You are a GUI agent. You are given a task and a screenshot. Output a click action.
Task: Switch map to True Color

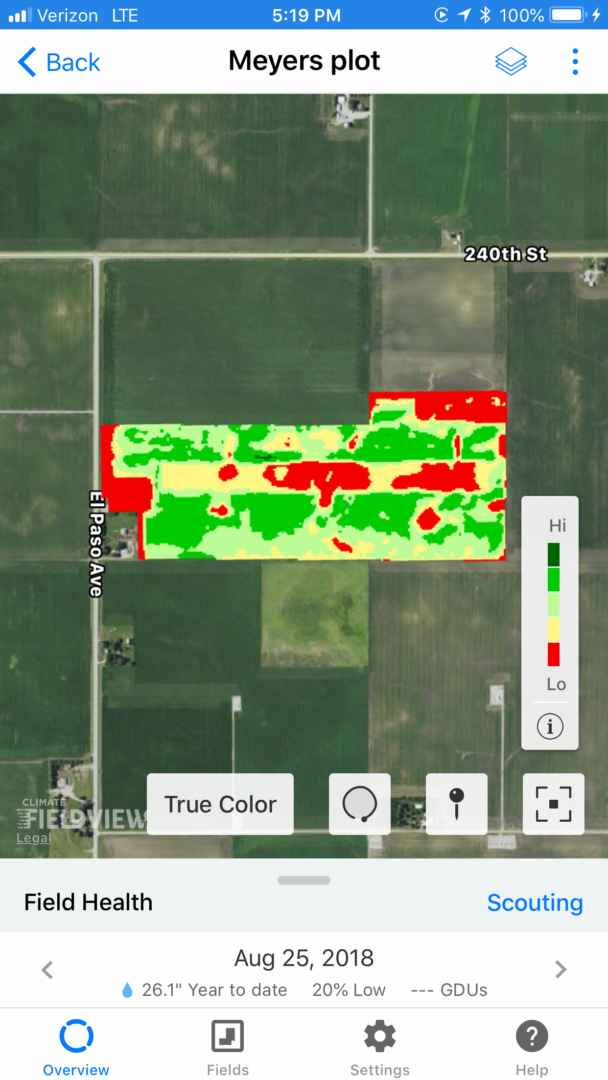click(220, 804)
